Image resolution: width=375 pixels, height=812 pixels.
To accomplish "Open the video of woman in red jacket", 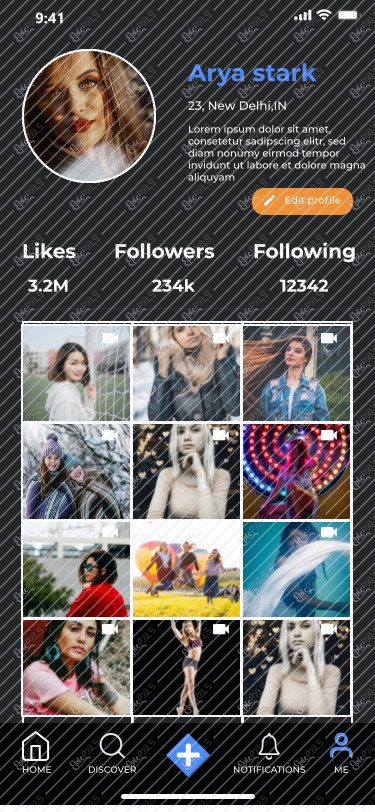I will pos(77,569).
